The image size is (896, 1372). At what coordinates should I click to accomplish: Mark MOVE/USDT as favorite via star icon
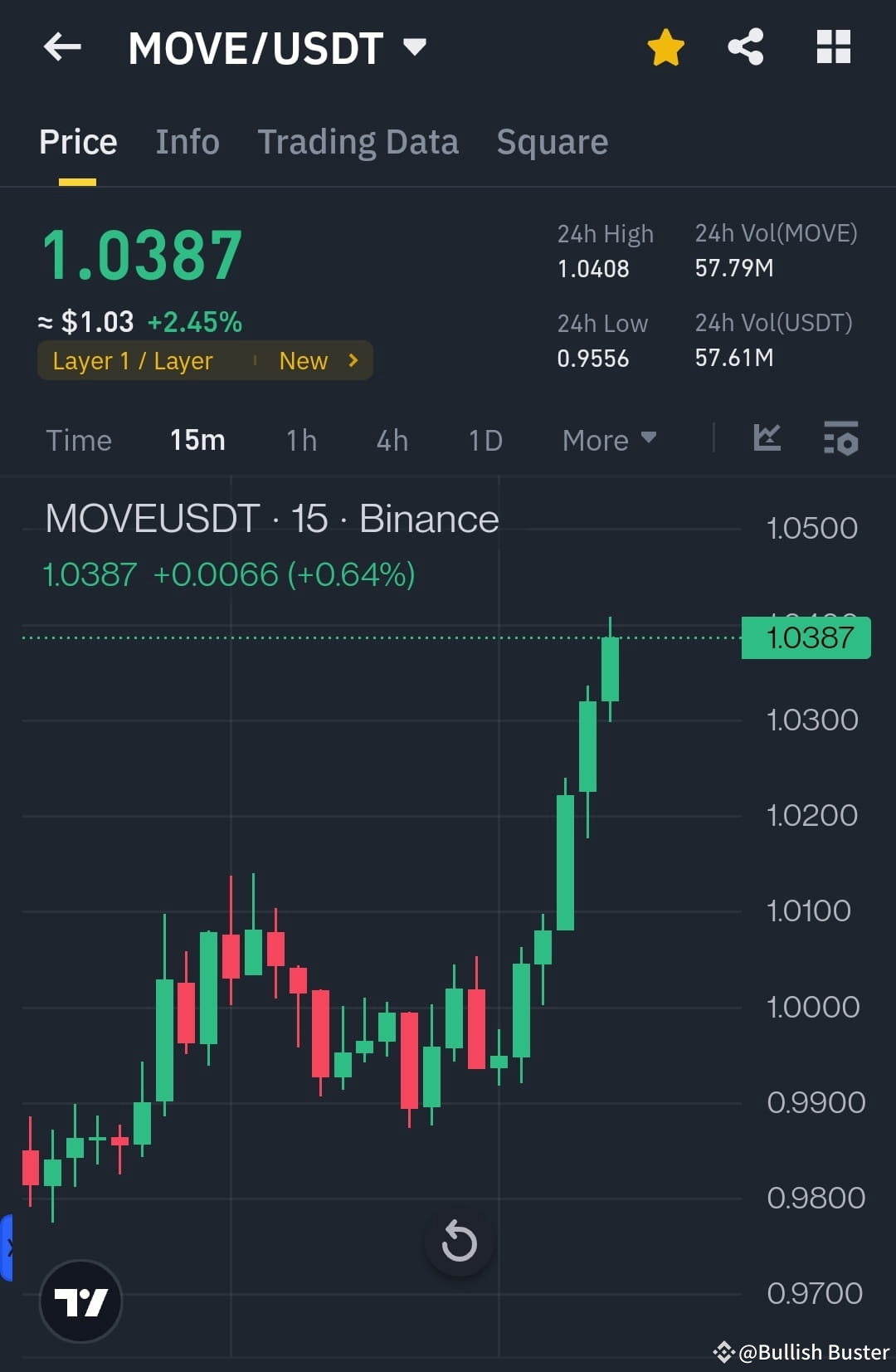point(665,47)
